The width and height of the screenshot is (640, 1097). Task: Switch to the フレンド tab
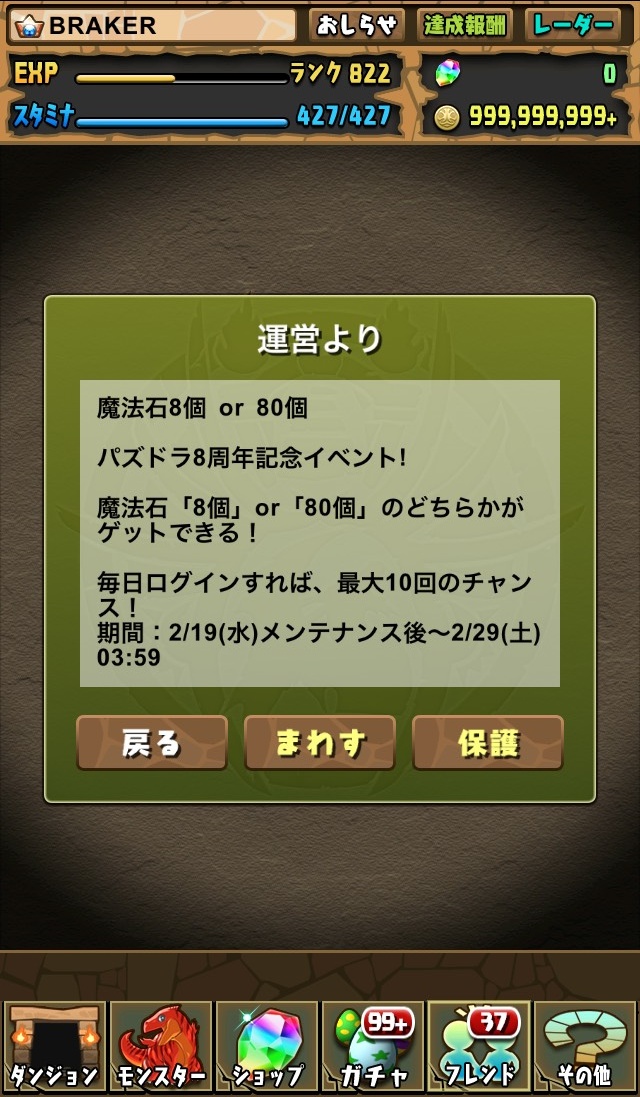[x=479, y=1046]
